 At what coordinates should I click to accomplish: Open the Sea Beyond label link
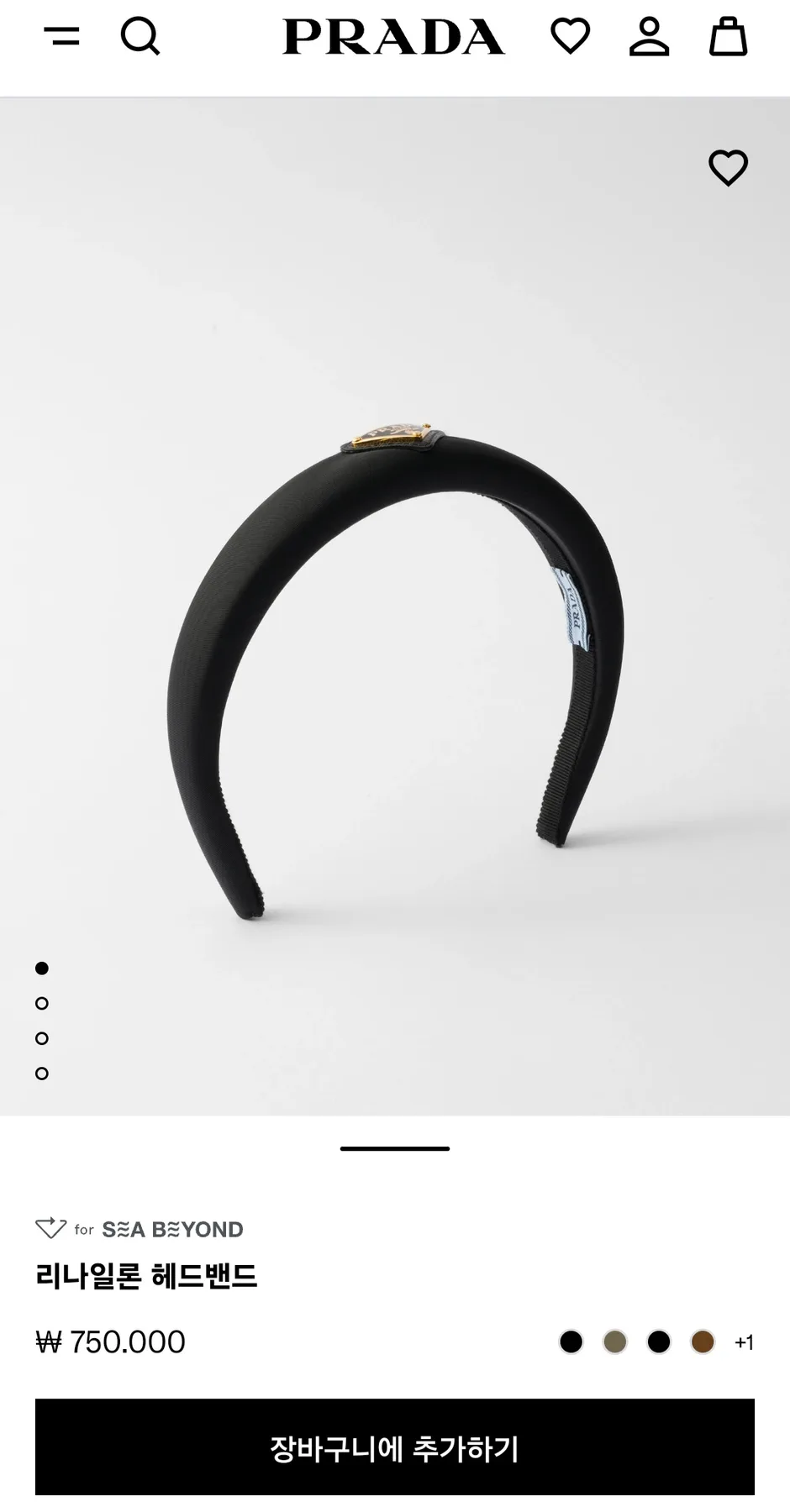click(x=140, y=1229)
